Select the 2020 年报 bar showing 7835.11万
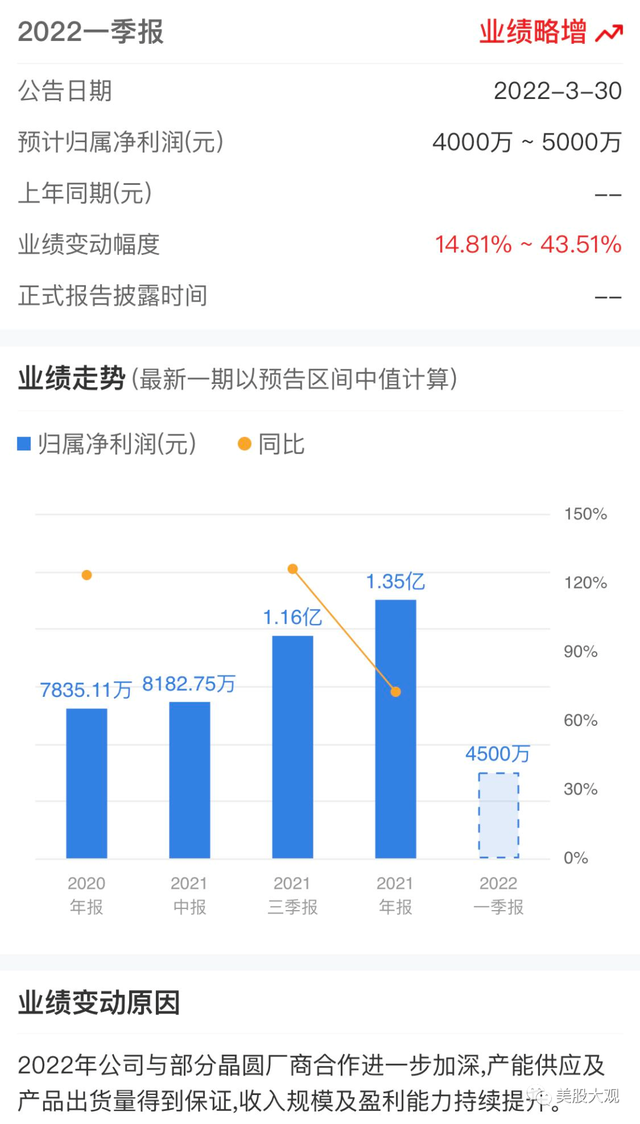This screenshot has height=1124, width=640. 87,784
